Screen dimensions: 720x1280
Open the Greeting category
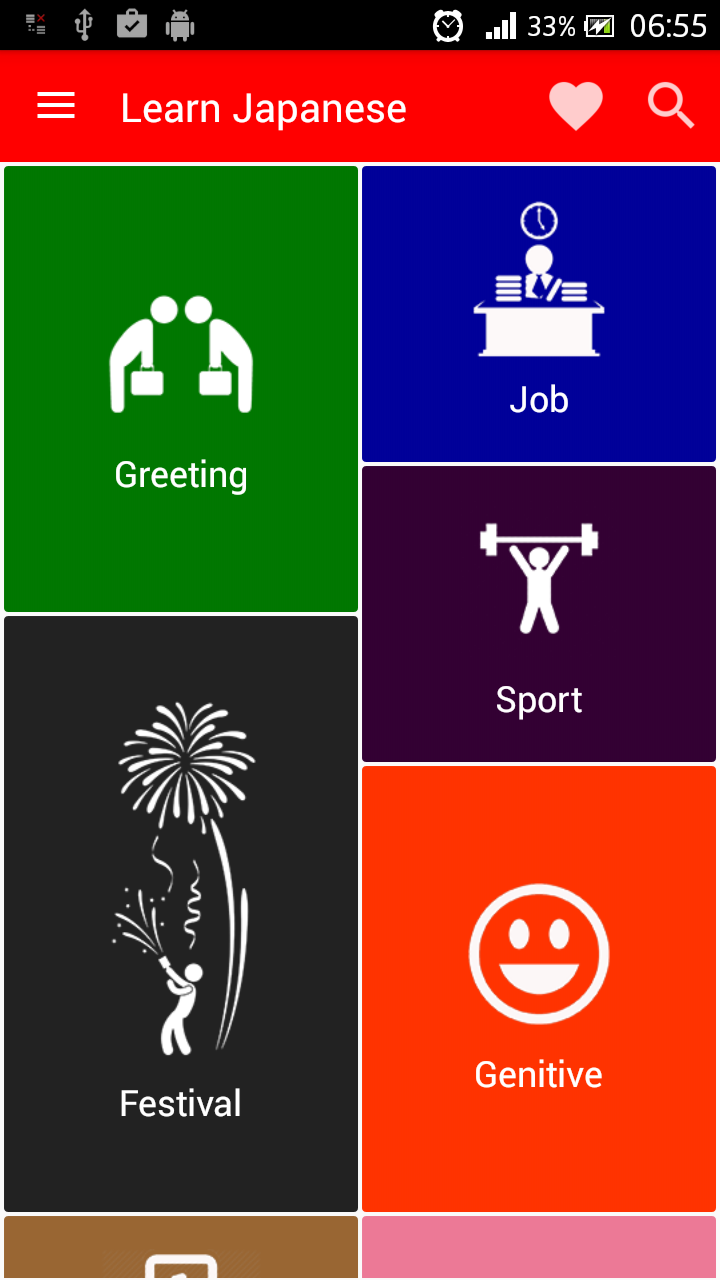pyautogui.click(x=181, y=389)
